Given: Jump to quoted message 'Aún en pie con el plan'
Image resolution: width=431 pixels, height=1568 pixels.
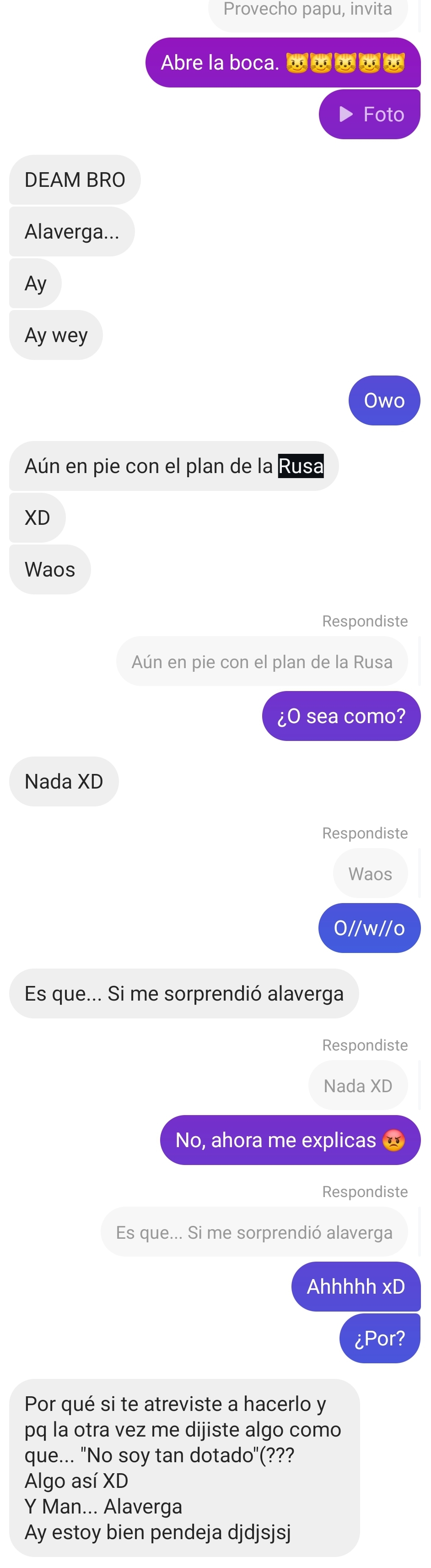Looking at the screenshot, I should (x=262, y=662).
